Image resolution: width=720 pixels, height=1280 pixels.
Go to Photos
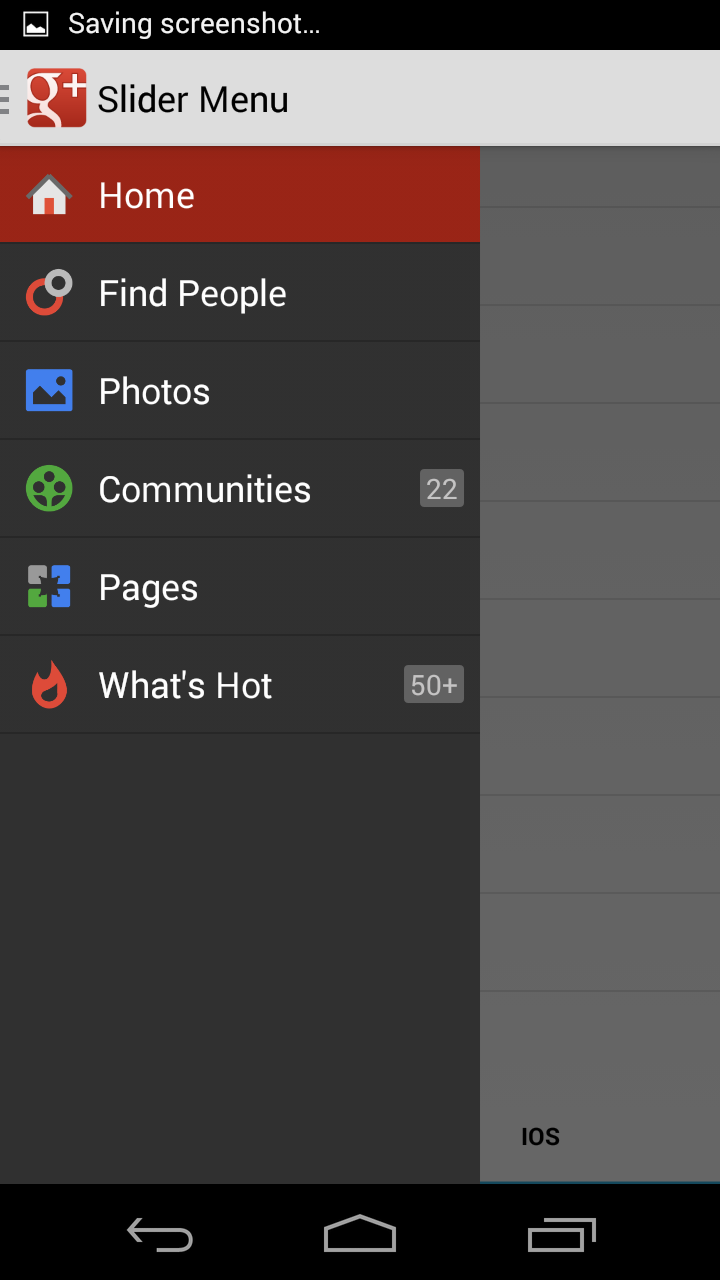click(240, 391)
